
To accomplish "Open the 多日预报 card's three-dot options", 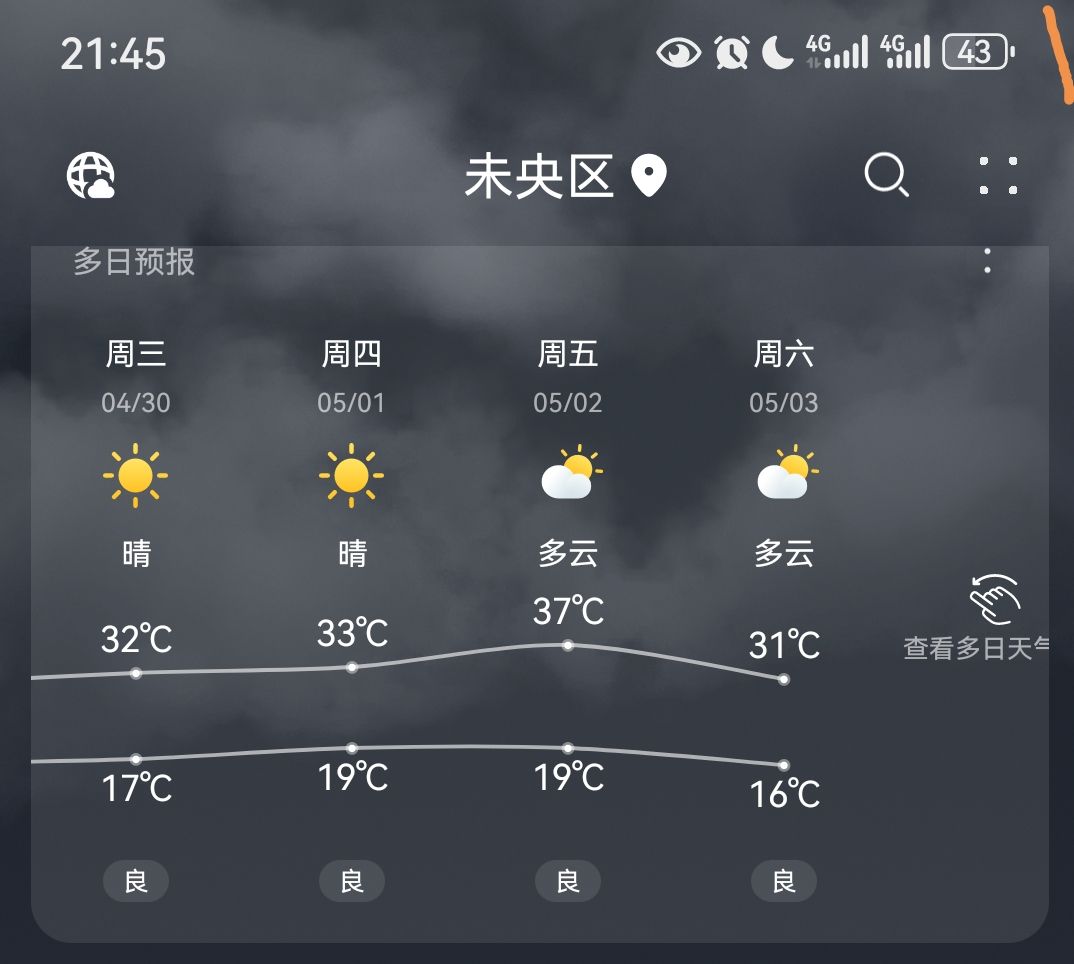I will [987, 262].
